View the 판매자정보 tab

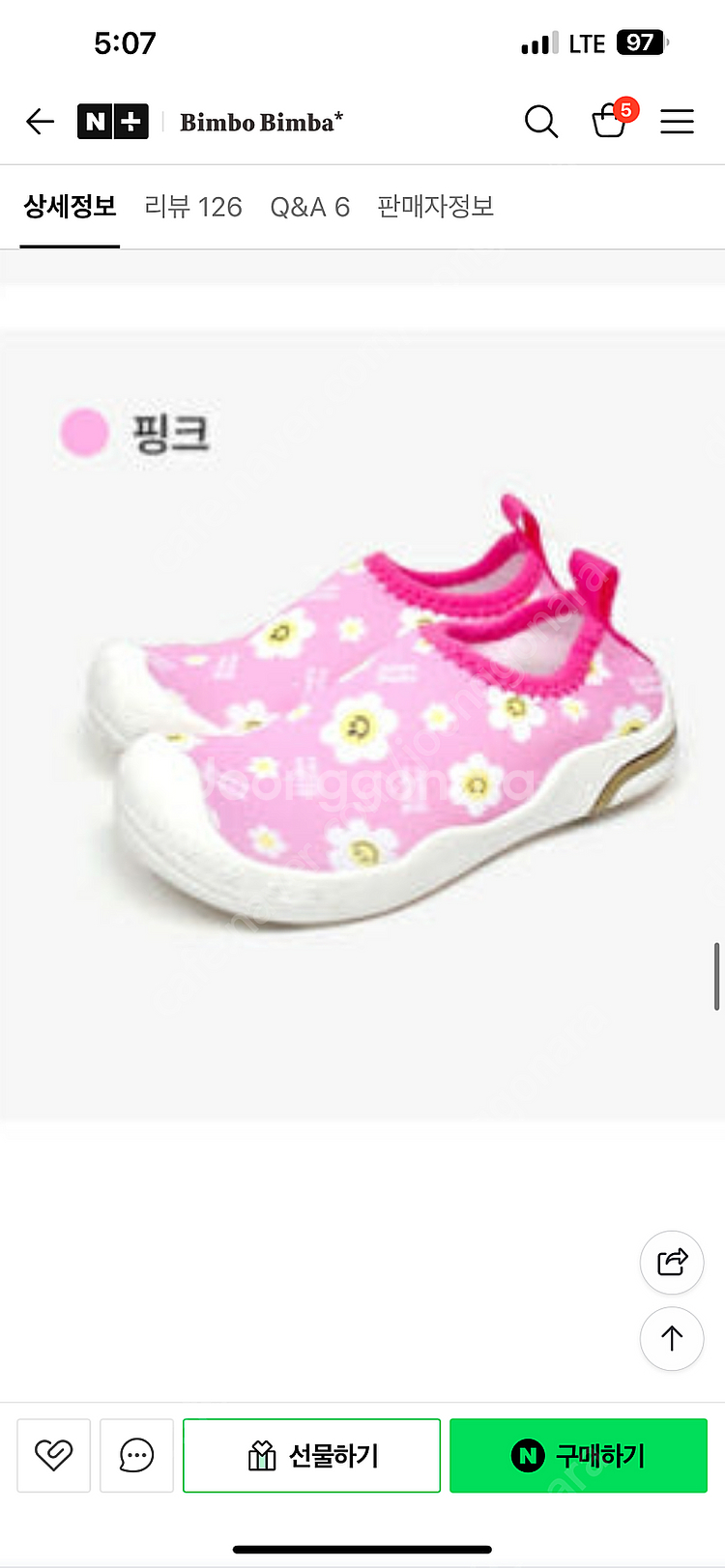point(435,207)
